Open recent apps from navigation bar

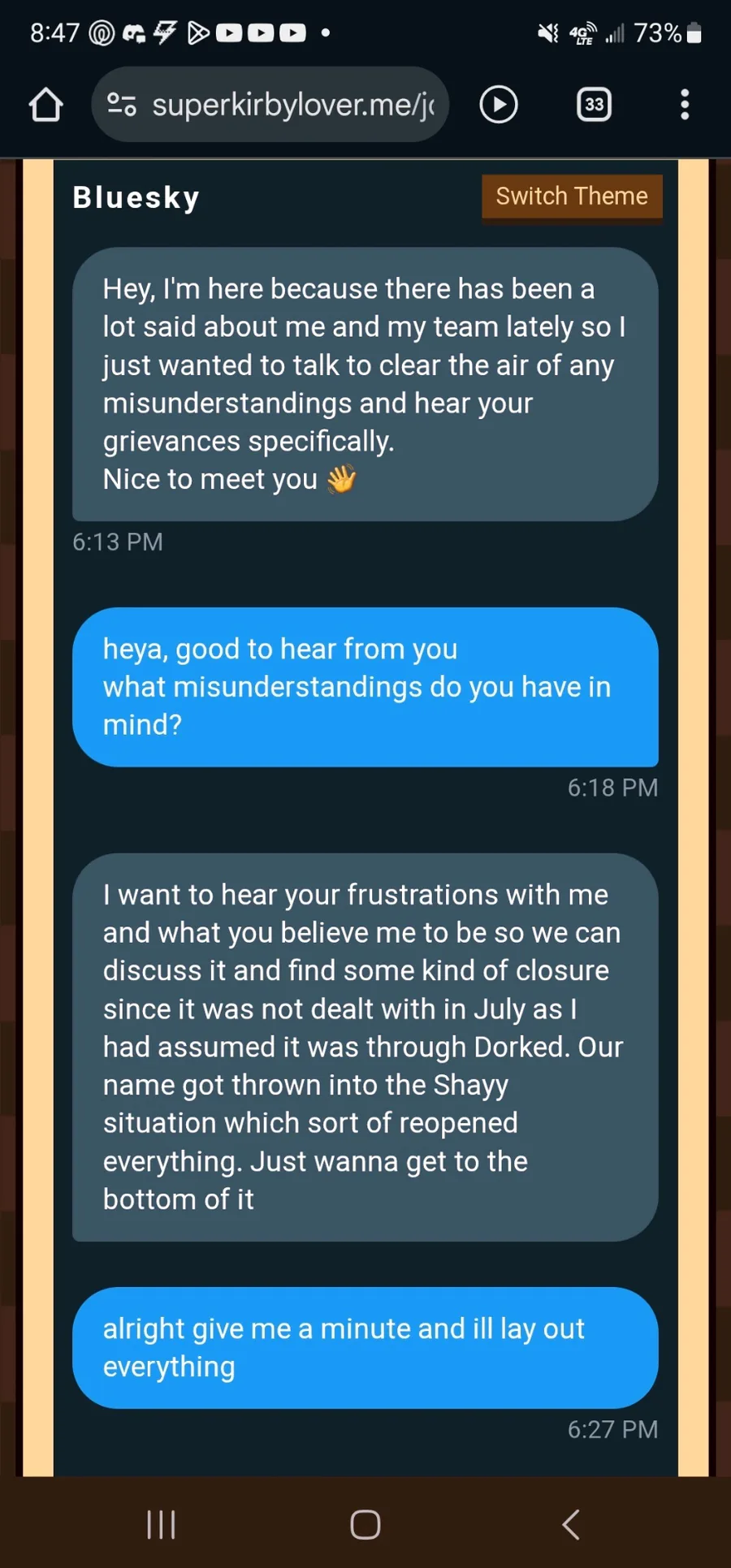(161, 1524)
